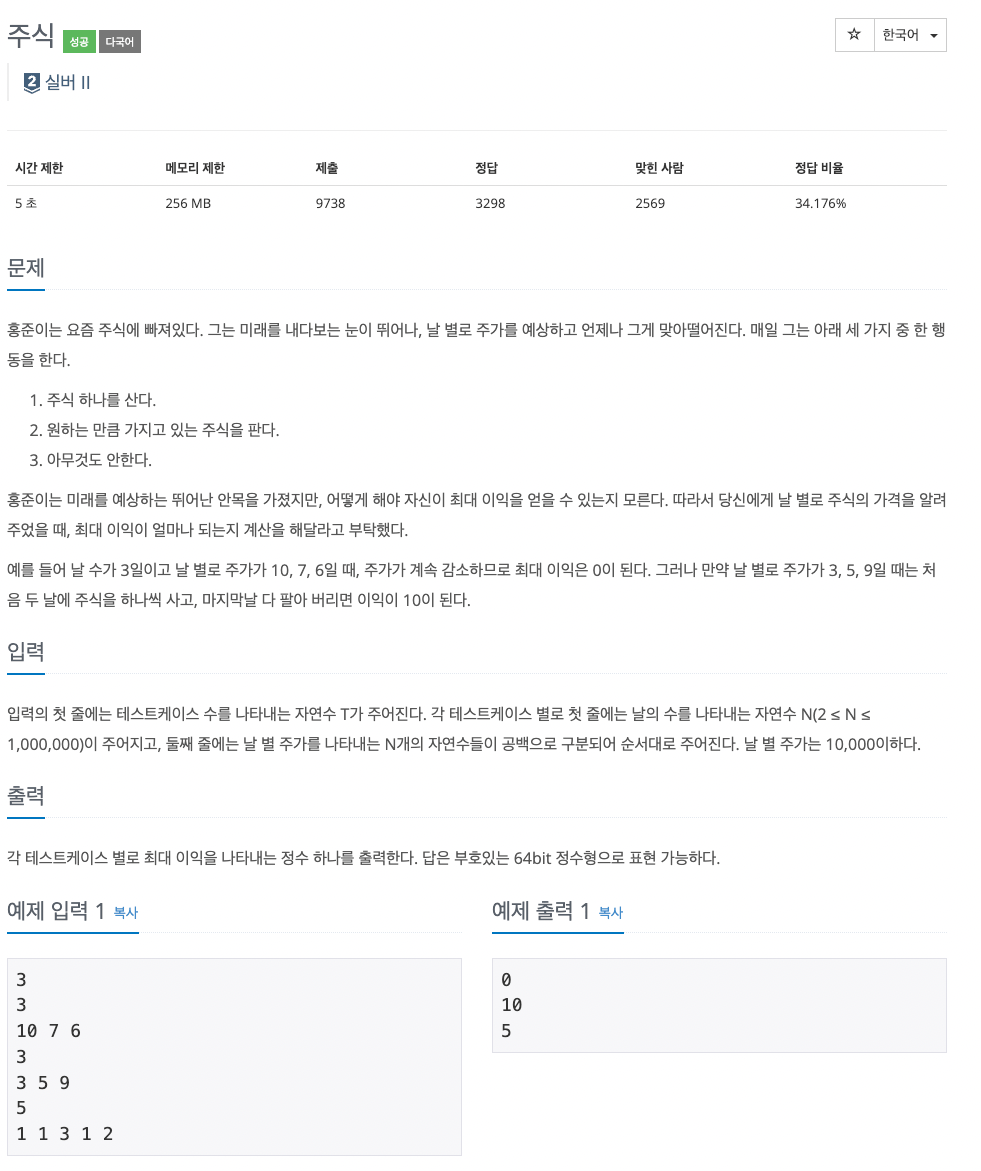The width and height of the screenshot is (981, 1171).
Task: Open the 한국어 language dropdown
Action: point(909,35)
